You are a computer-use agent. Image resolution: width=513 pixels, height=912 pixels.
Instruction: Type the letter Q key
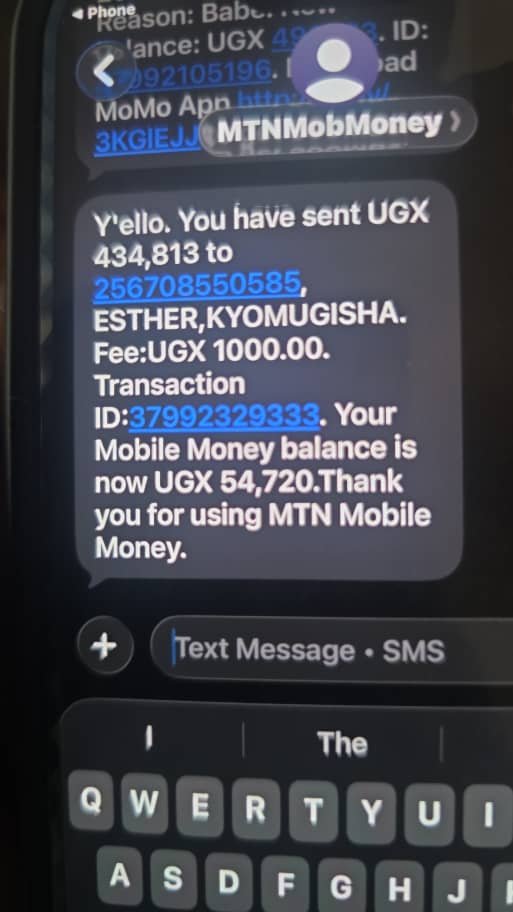pos(91,800)
